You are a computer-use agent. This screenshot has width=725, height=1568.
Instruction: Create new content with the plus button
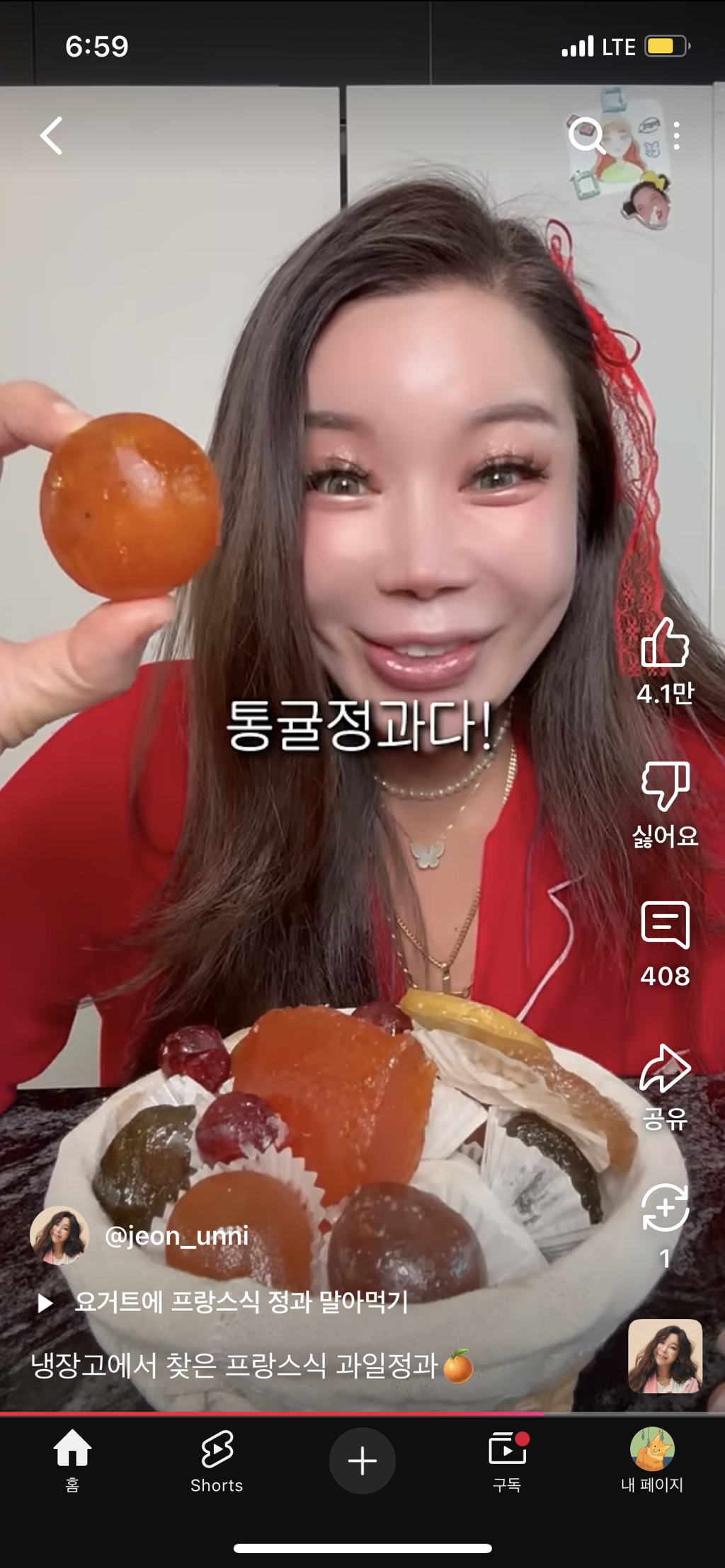tap(362, 1460)
